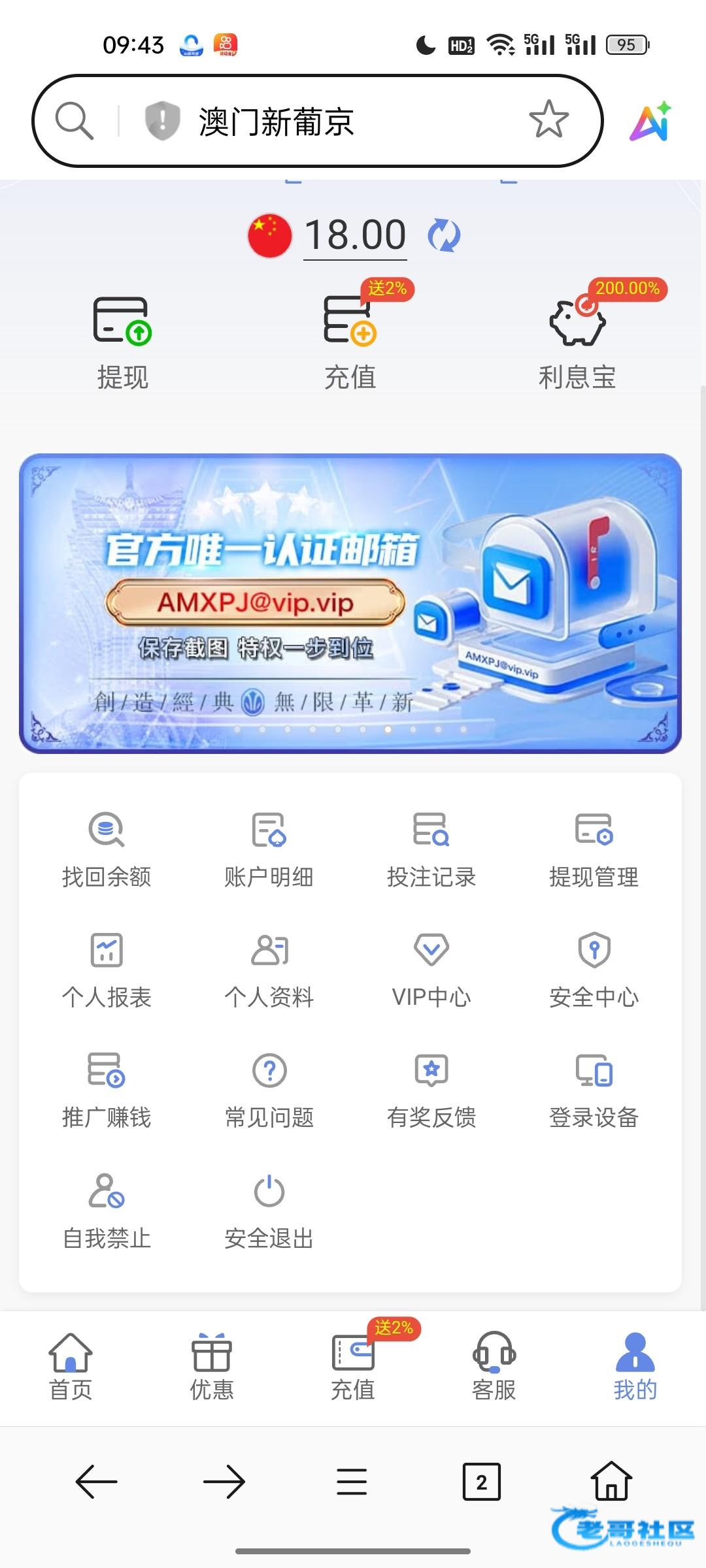Viewport: 706px width, 1568px height.
Task: Open 登录设备 login devices
Action: (594, 1090)
